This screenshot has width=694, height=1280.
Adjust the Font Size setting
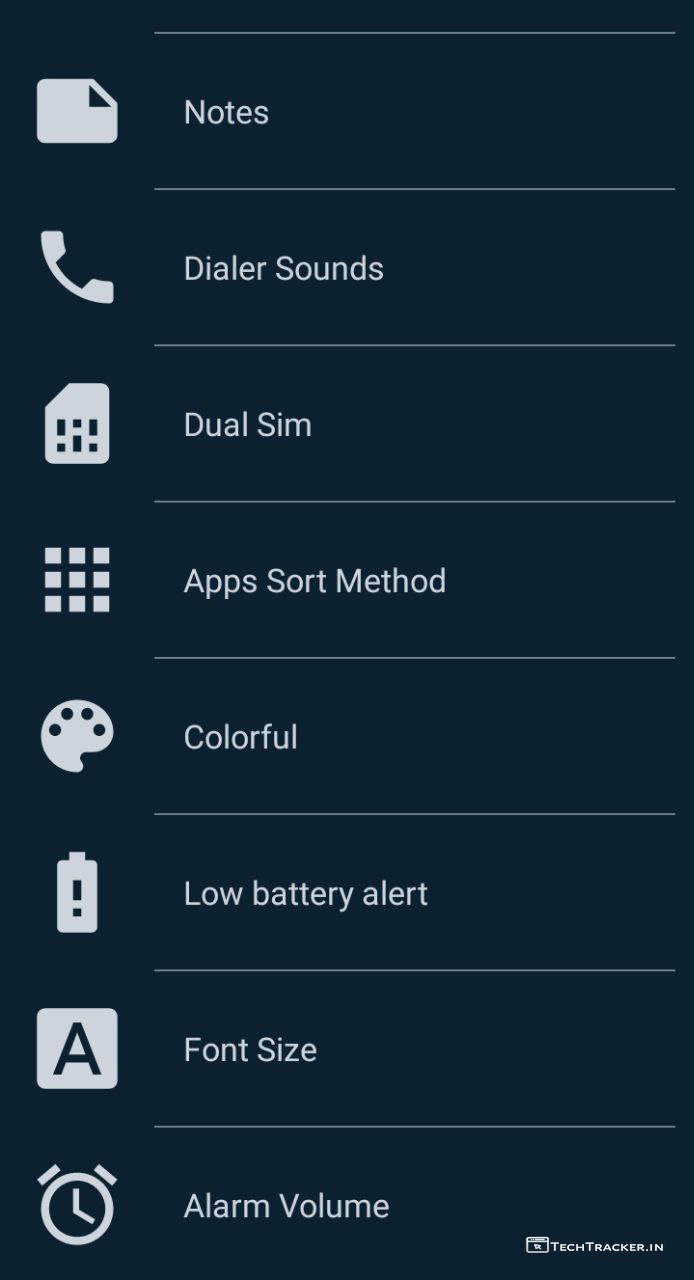250,1049
